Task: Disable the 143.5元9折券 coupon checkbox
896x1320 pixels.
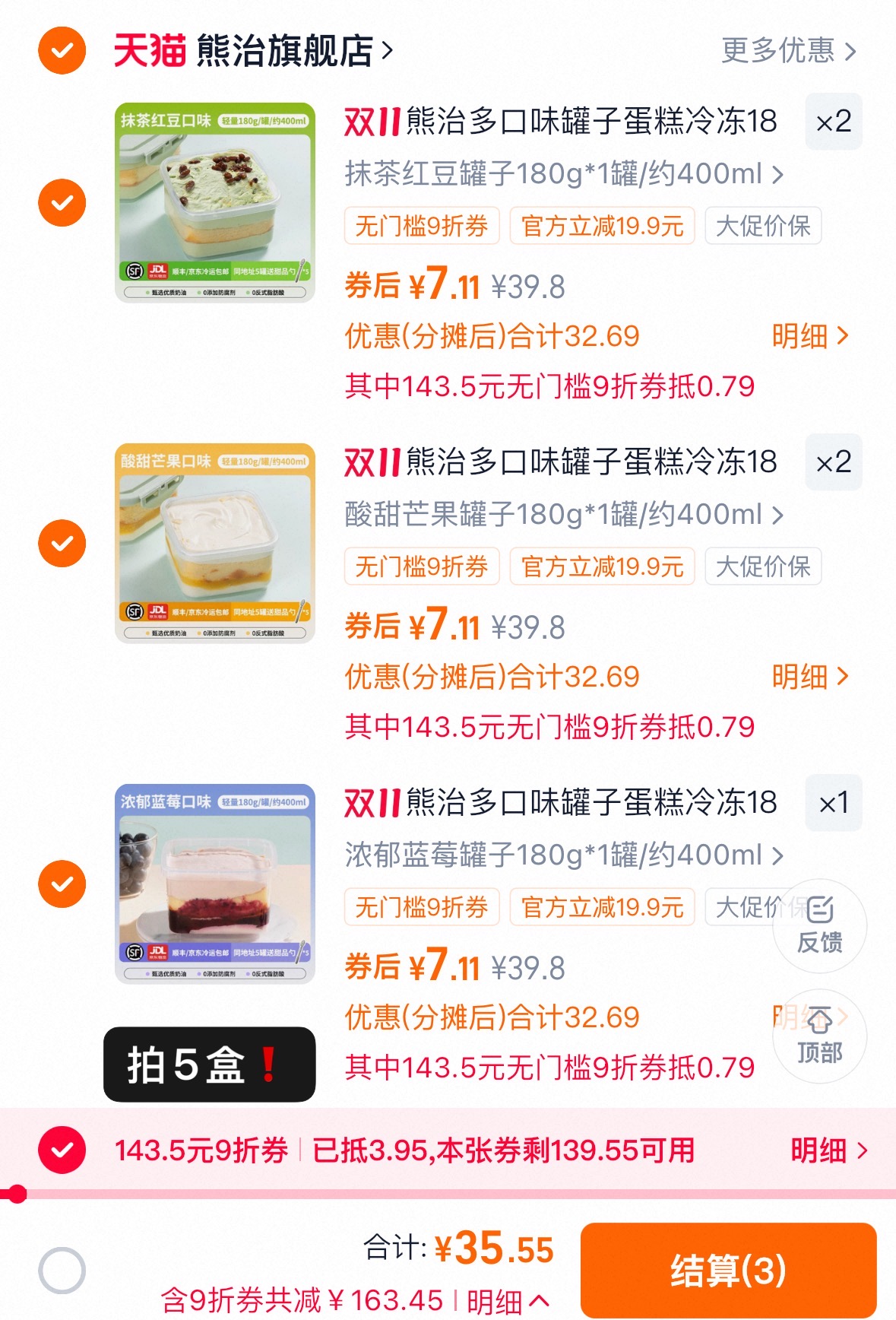Action: tap(61, 1150)
